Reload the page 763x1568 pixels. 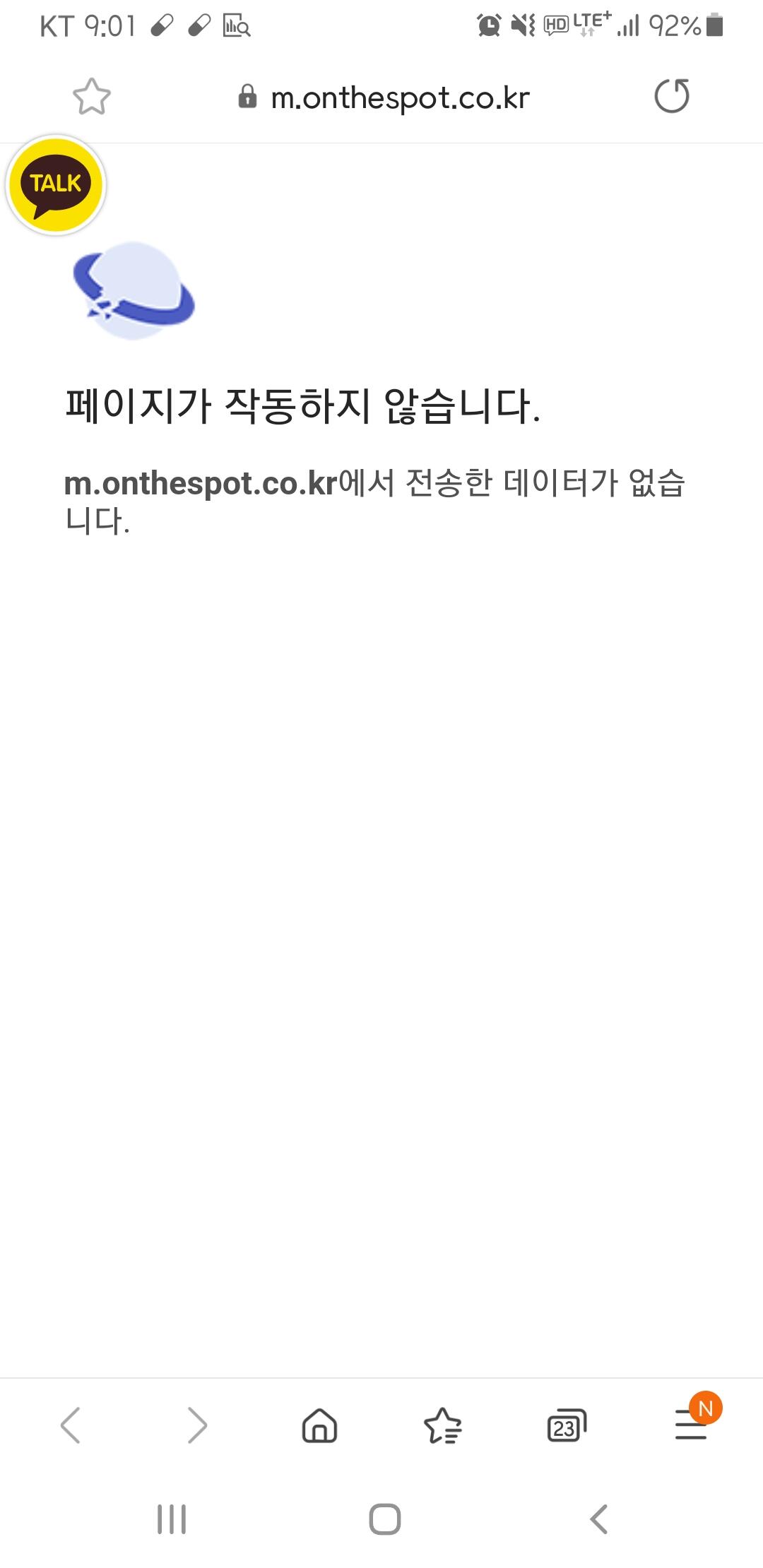point(672,96)
